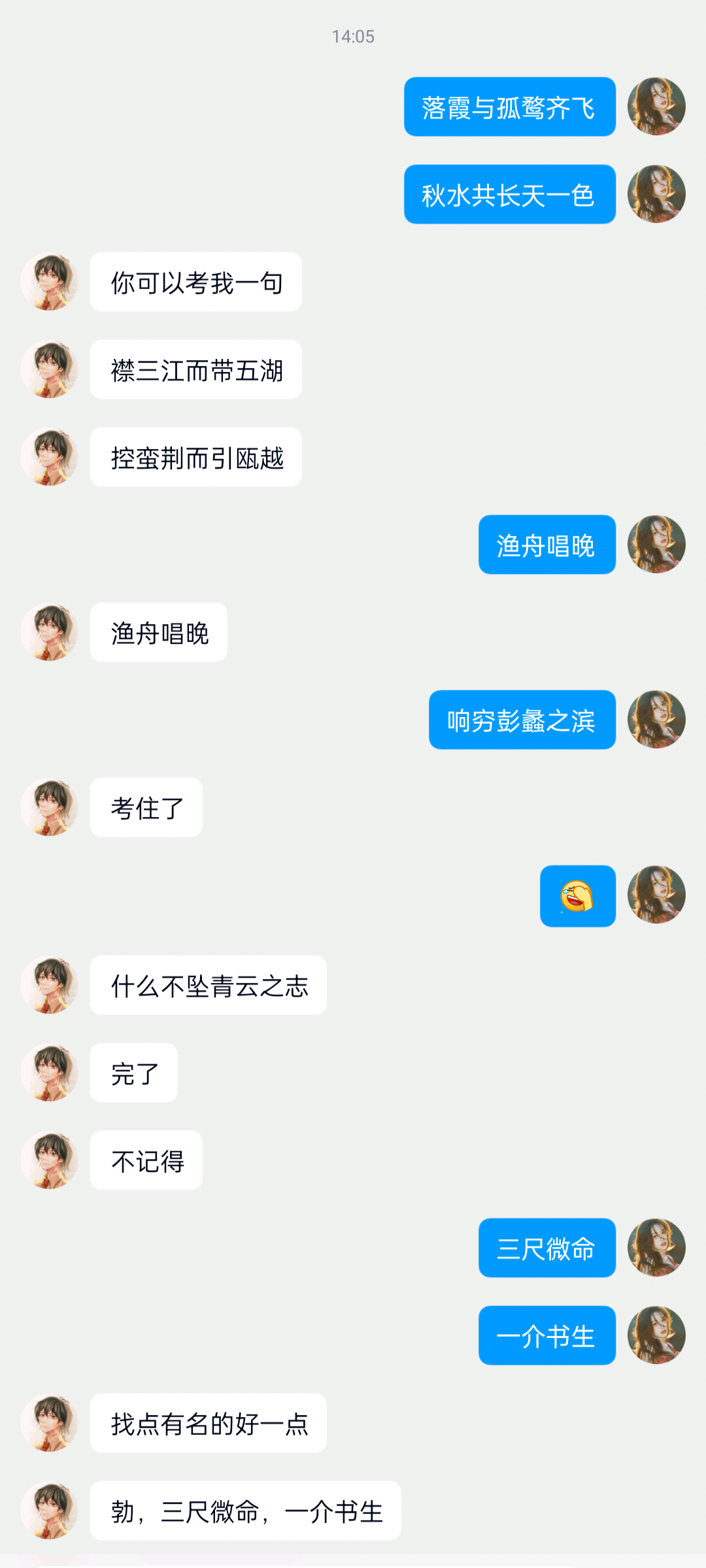
Task: Select the message "襟三江而带五湖"
Action: (195, 370)
